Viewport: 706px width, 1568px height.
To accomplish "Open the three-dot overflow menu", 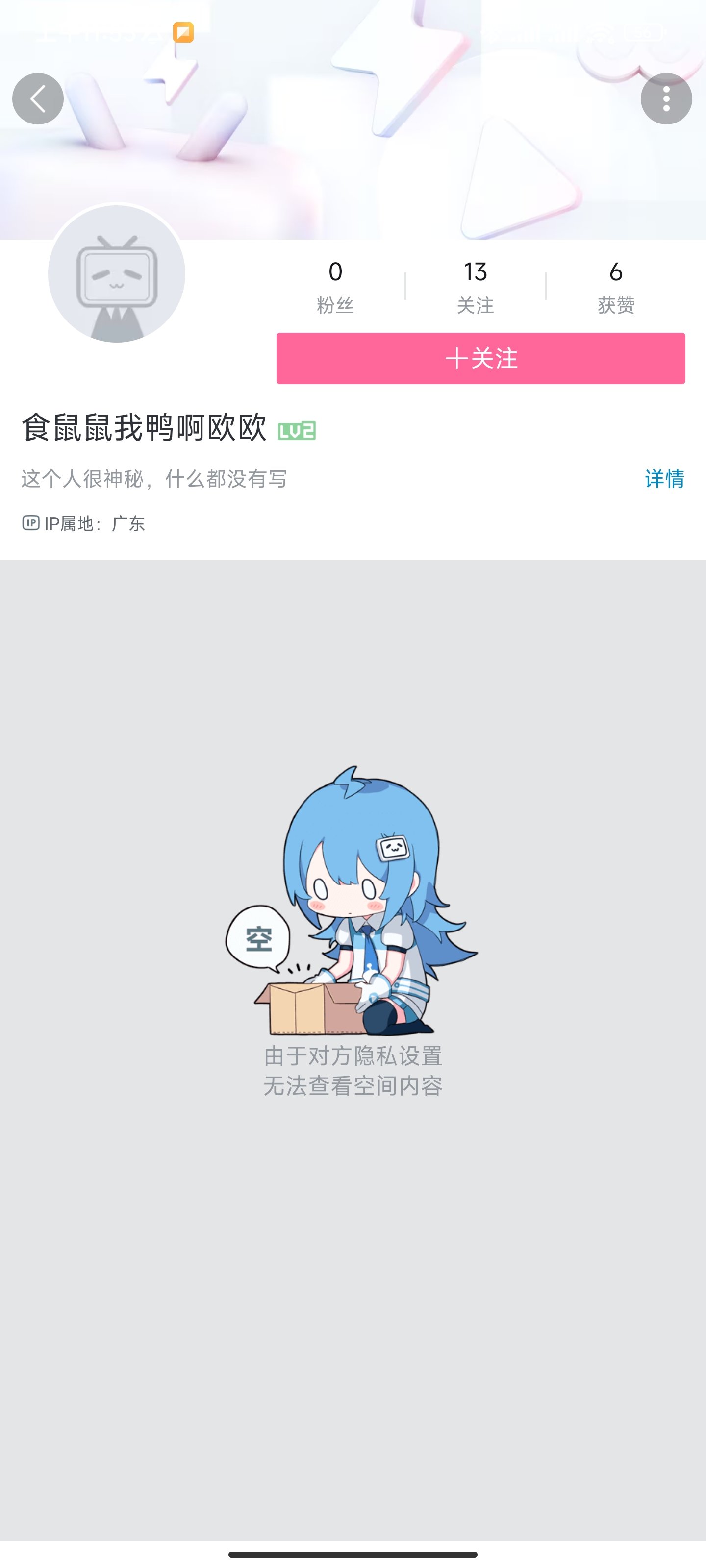I will pyautogui.click(x=666, y=98).
